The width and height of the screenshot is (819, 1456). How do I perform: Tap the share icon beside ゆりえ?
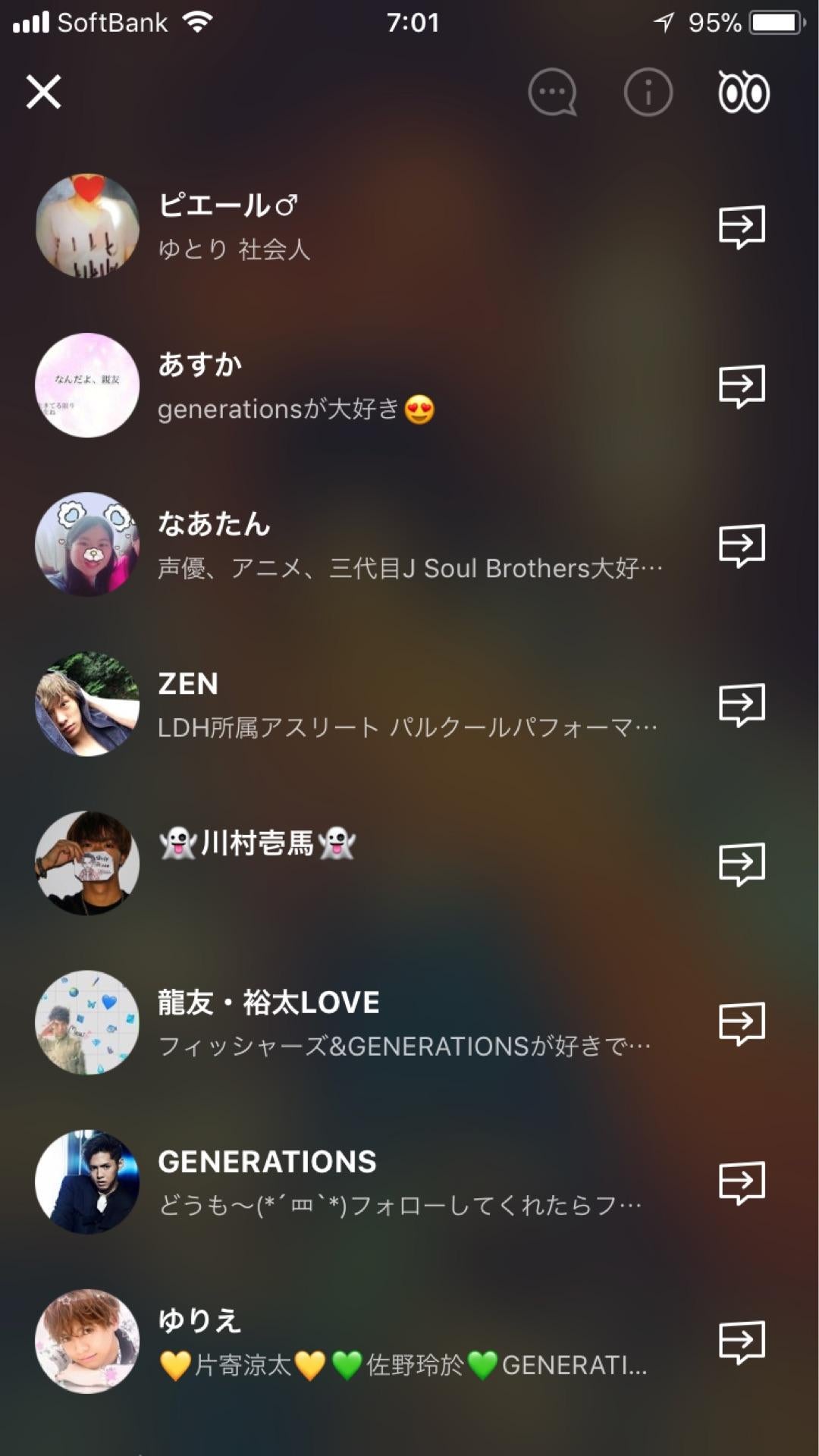(x=742, y=1341)
